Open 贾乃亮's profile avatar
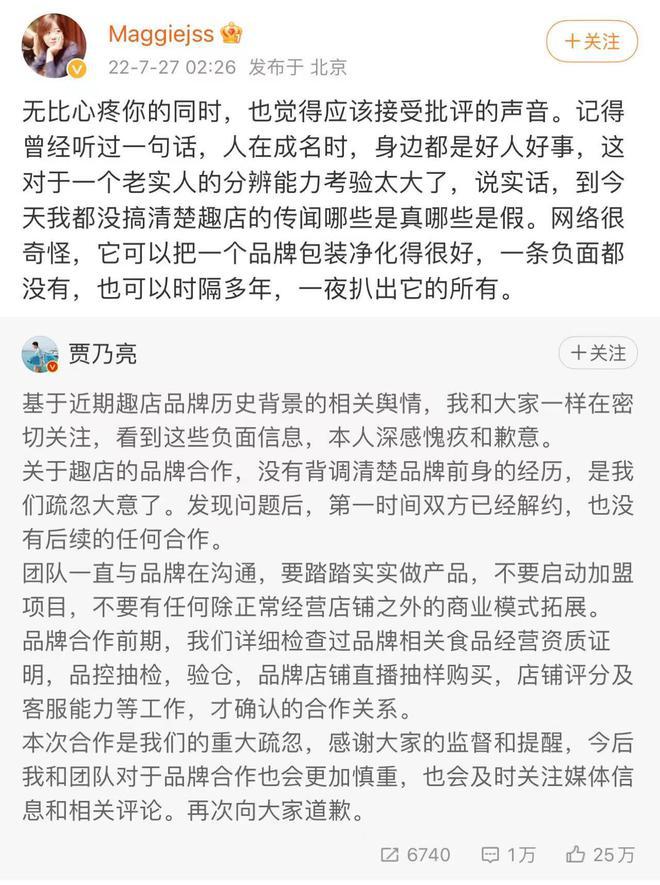Screen dimensions: 660x885 click(41, 353)
